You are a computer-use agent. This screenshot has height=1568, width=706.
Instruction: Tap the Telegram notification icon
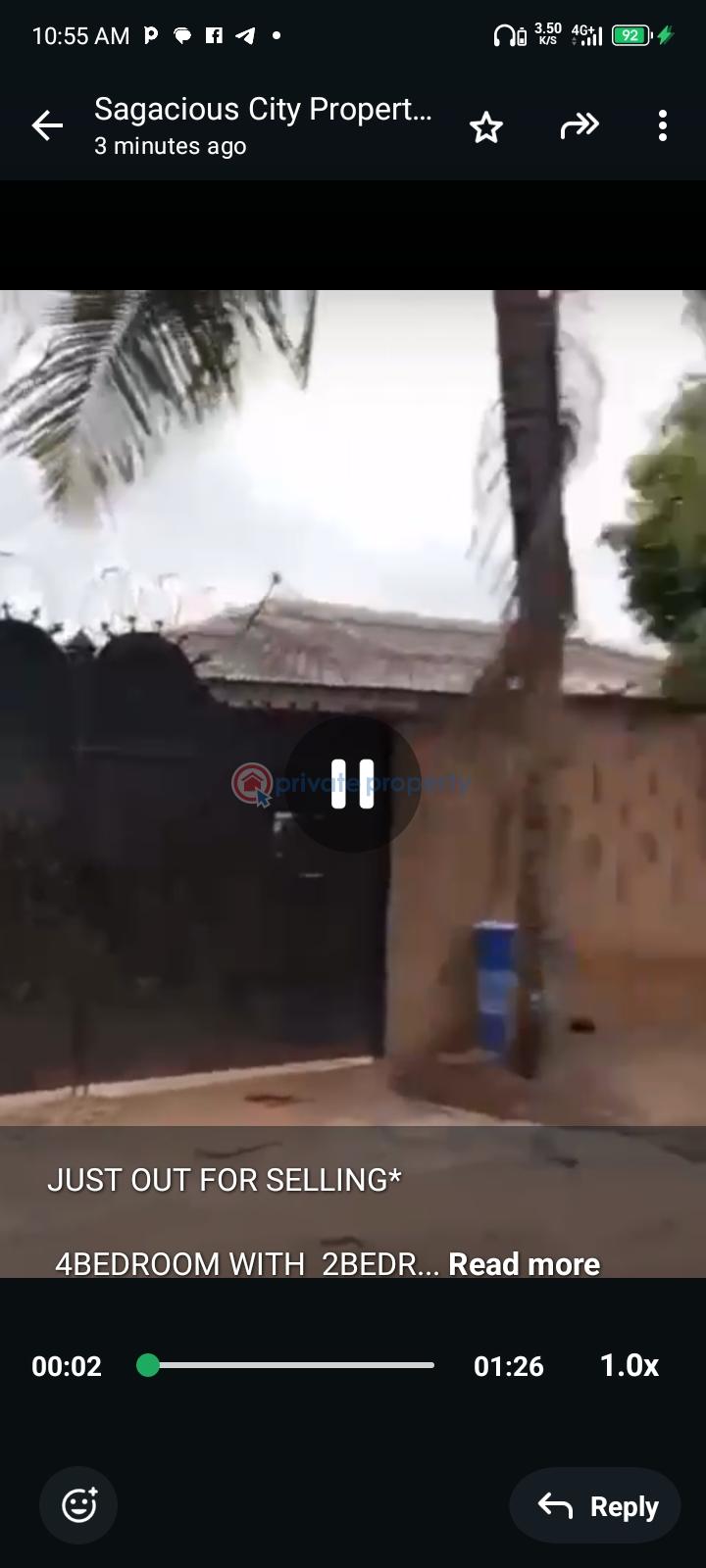(x=244, y=34)
